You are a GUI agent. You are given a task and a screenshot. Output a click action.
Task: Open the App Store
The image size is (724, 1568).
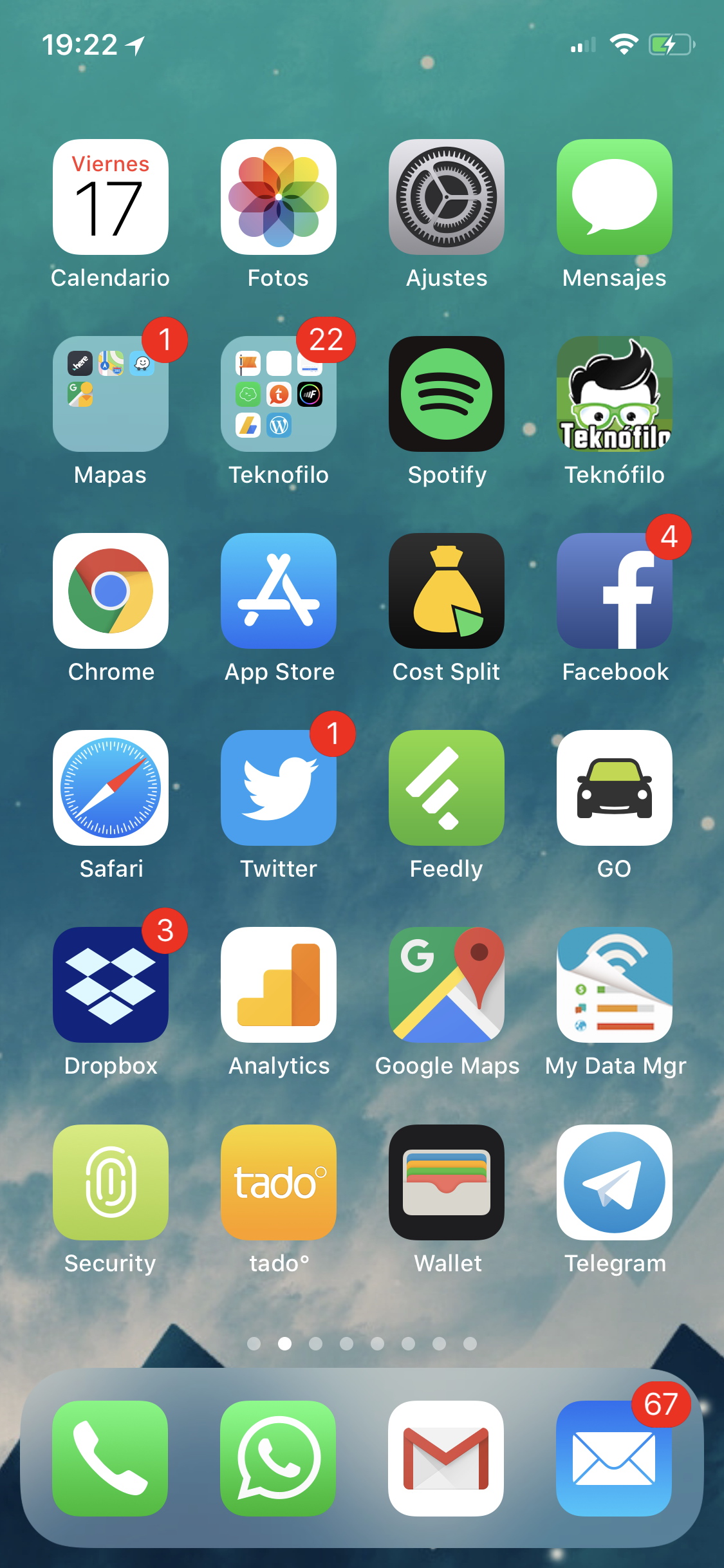[x=279, y=591]
